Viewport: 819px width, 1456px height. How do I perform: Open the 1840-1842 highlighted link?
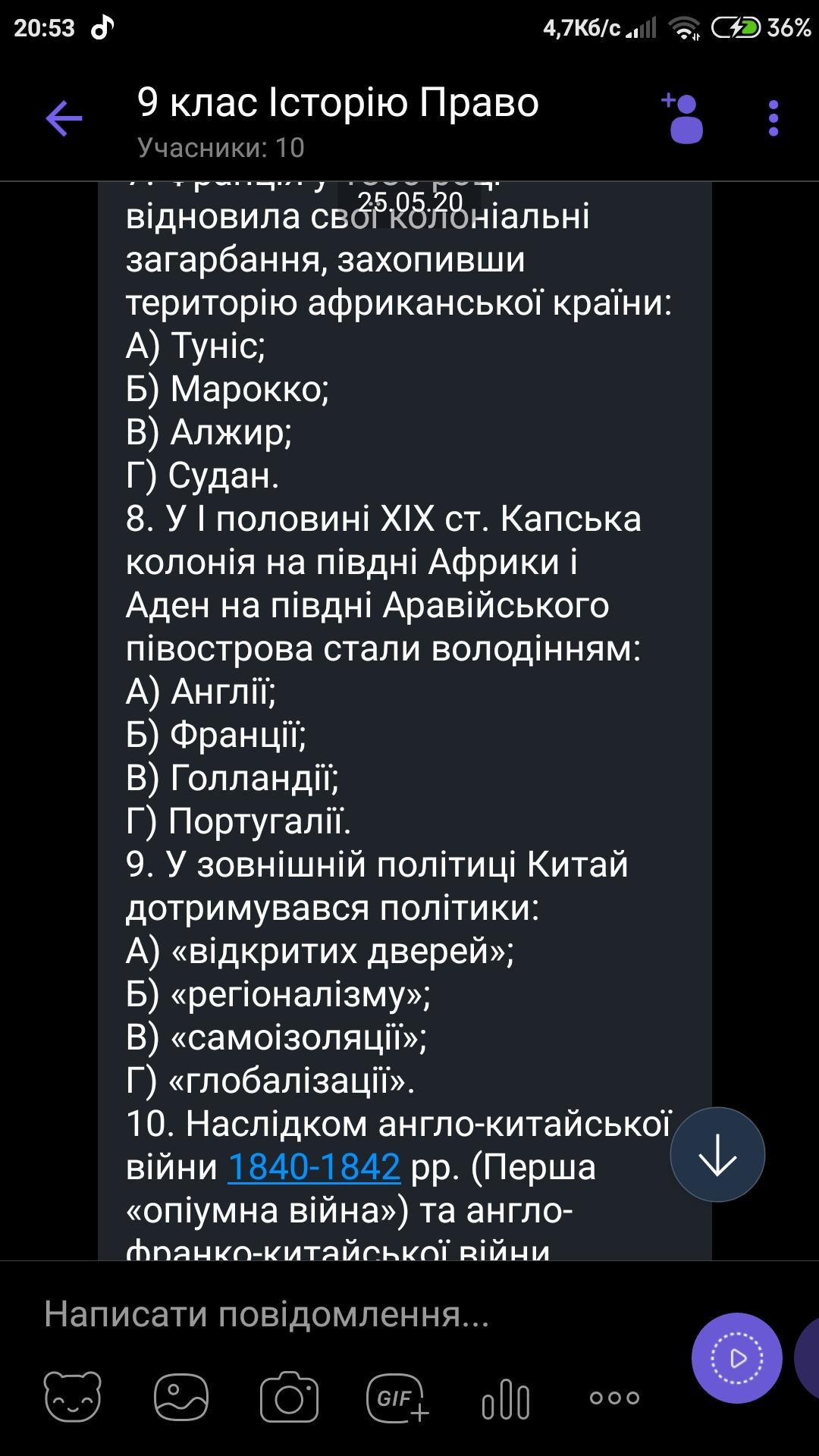click(x=314, y=1166)
